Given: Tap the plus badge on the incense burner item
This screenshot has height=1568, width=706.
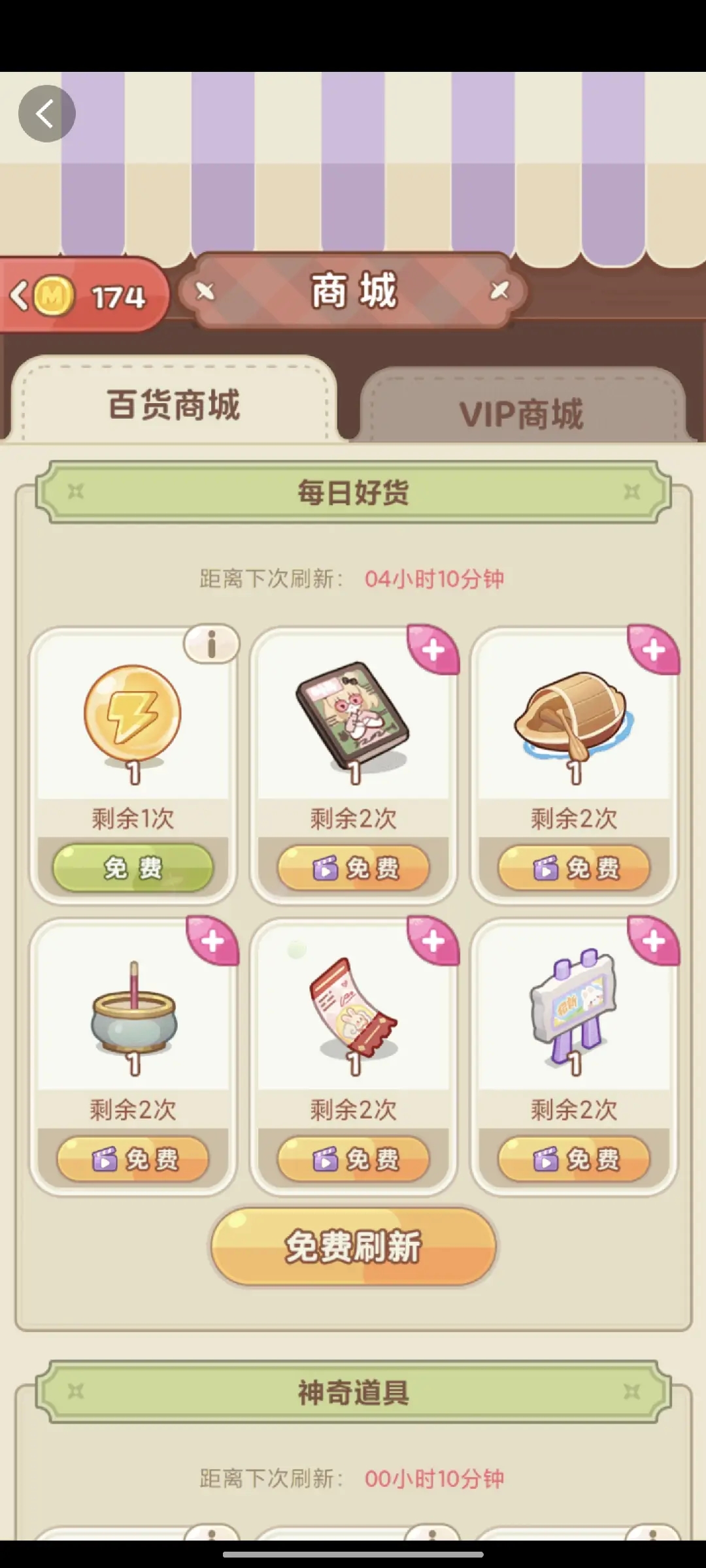Looking at the screenshot, I should click(212, 941).
